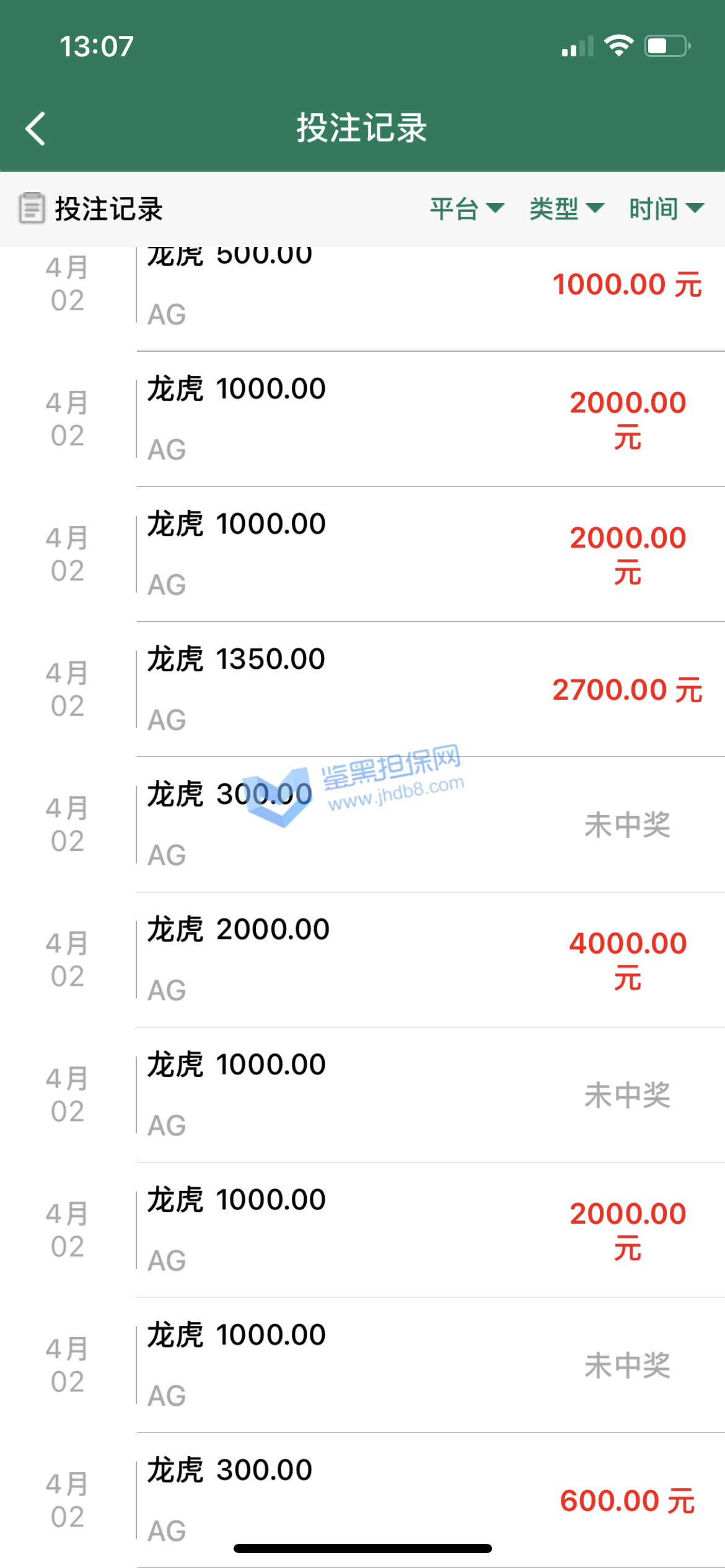725x1568 pixels.
Task: Go back using the header arrow
Action: click(36, 129)
